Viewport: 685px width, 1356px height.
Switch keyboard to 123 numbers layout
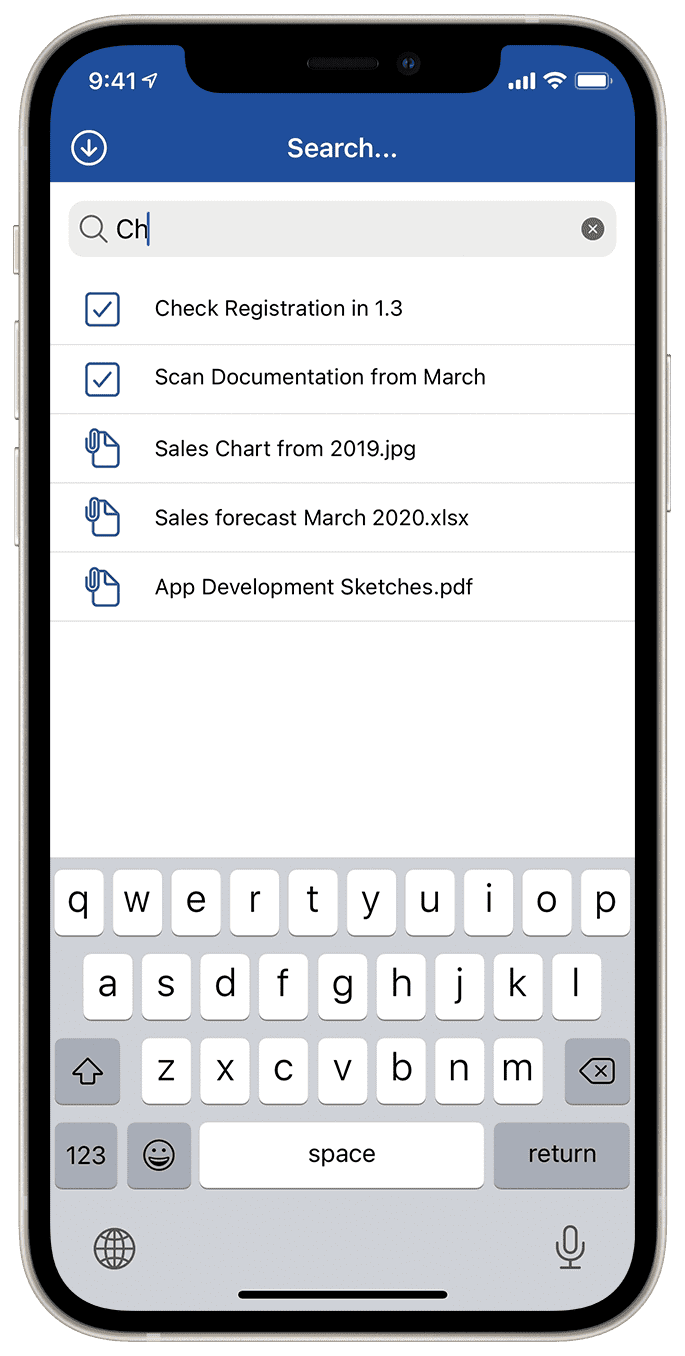pos(86,1155)
